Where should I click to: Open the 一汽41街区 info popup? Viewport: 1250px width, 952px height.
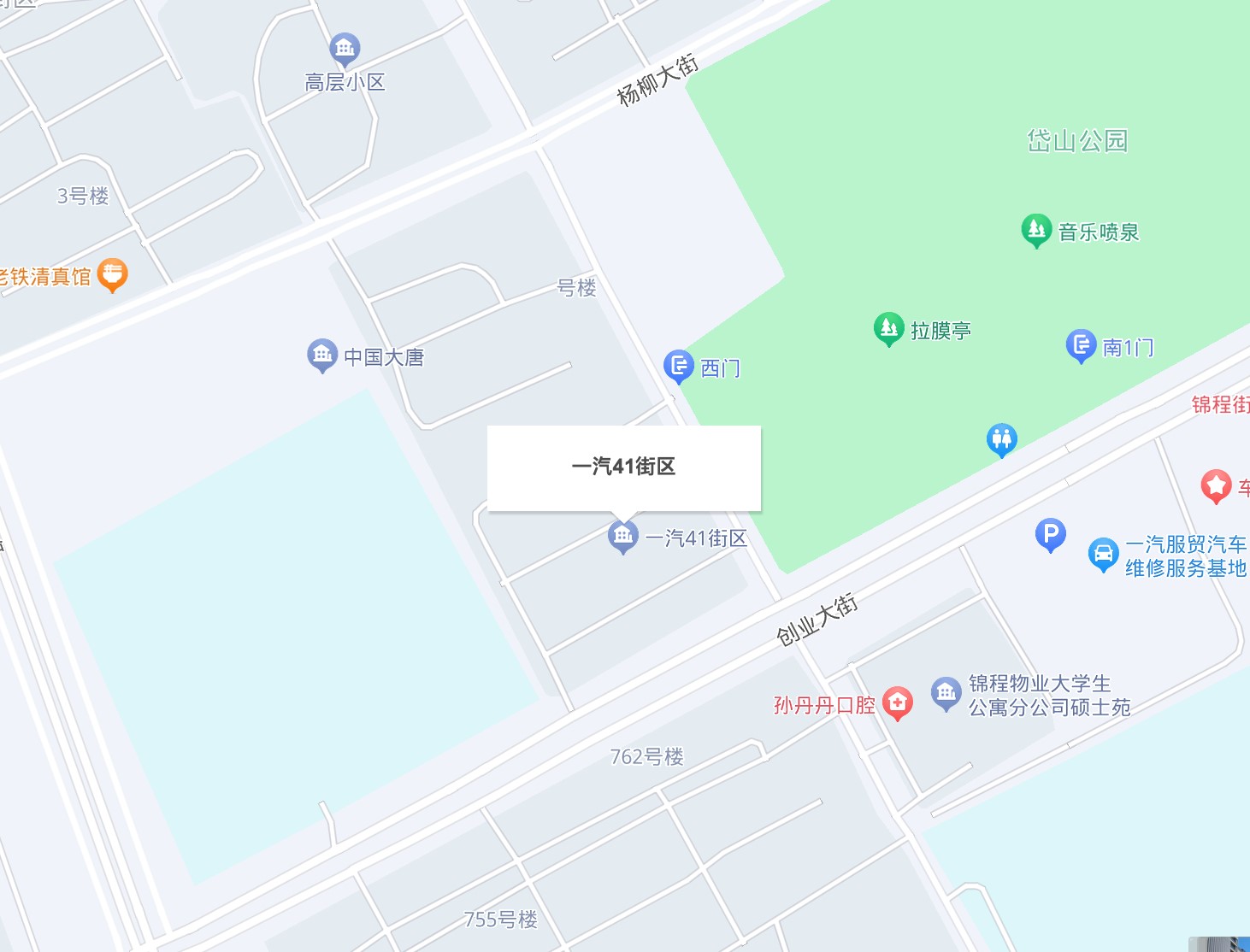tap(623, 467)
